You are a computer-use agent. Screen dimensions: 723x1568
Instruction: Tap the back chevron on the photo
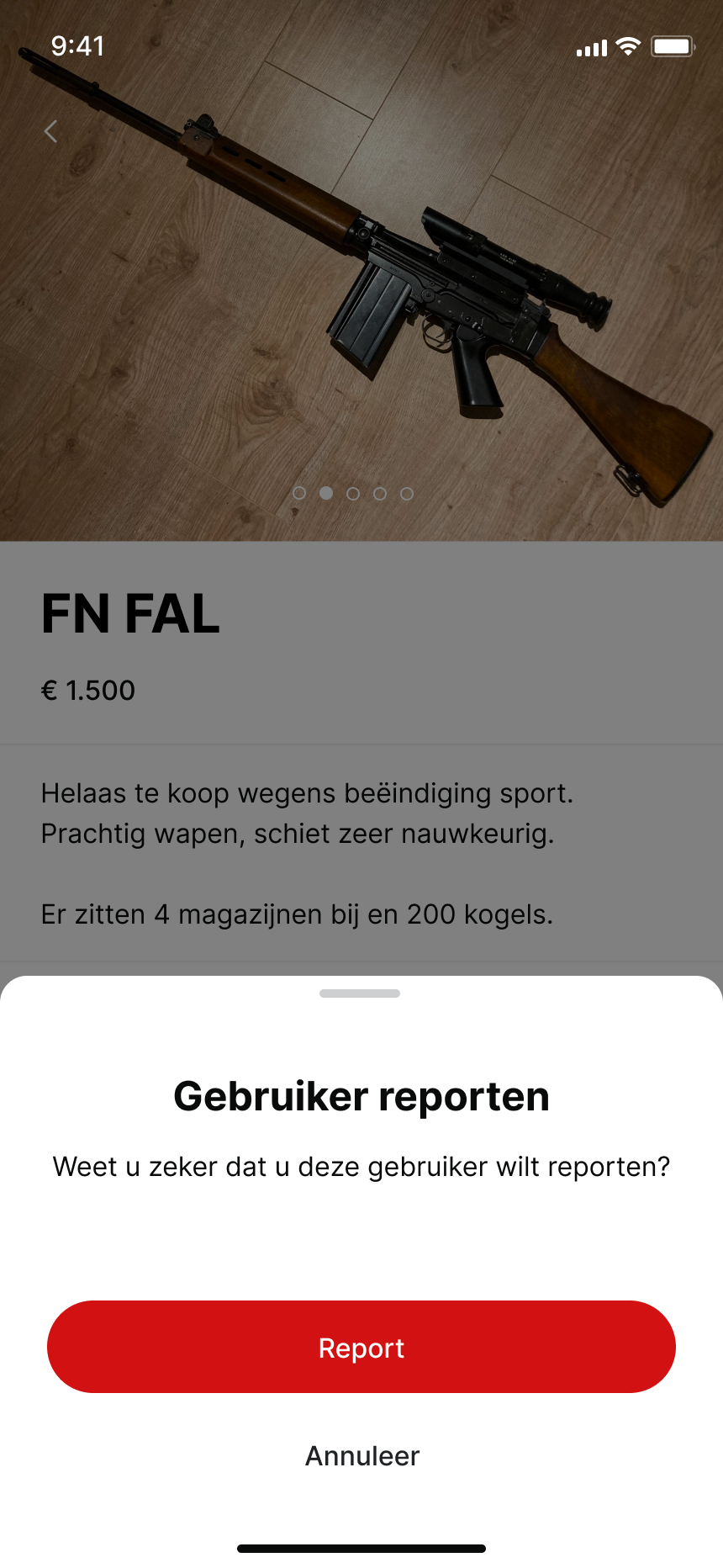tap(50, 131)
